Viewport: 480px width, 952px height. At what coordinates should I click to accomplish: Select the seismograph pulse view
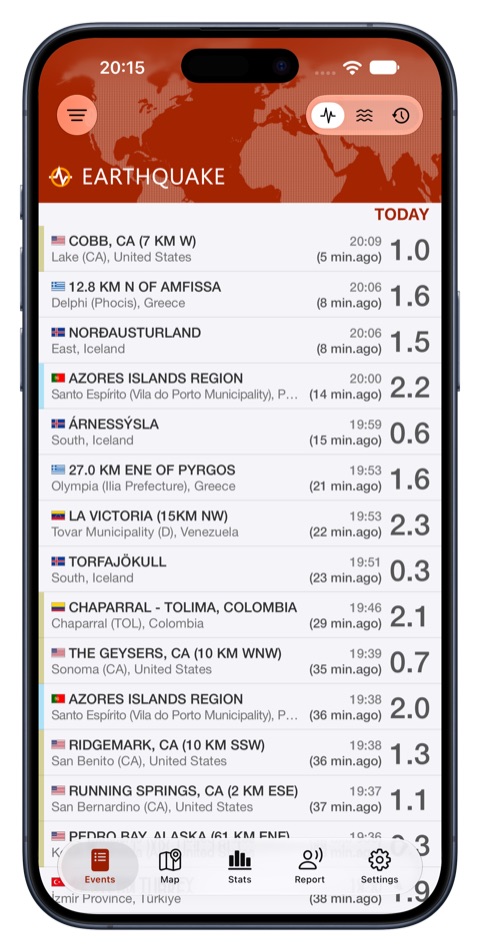click(328, 115)
